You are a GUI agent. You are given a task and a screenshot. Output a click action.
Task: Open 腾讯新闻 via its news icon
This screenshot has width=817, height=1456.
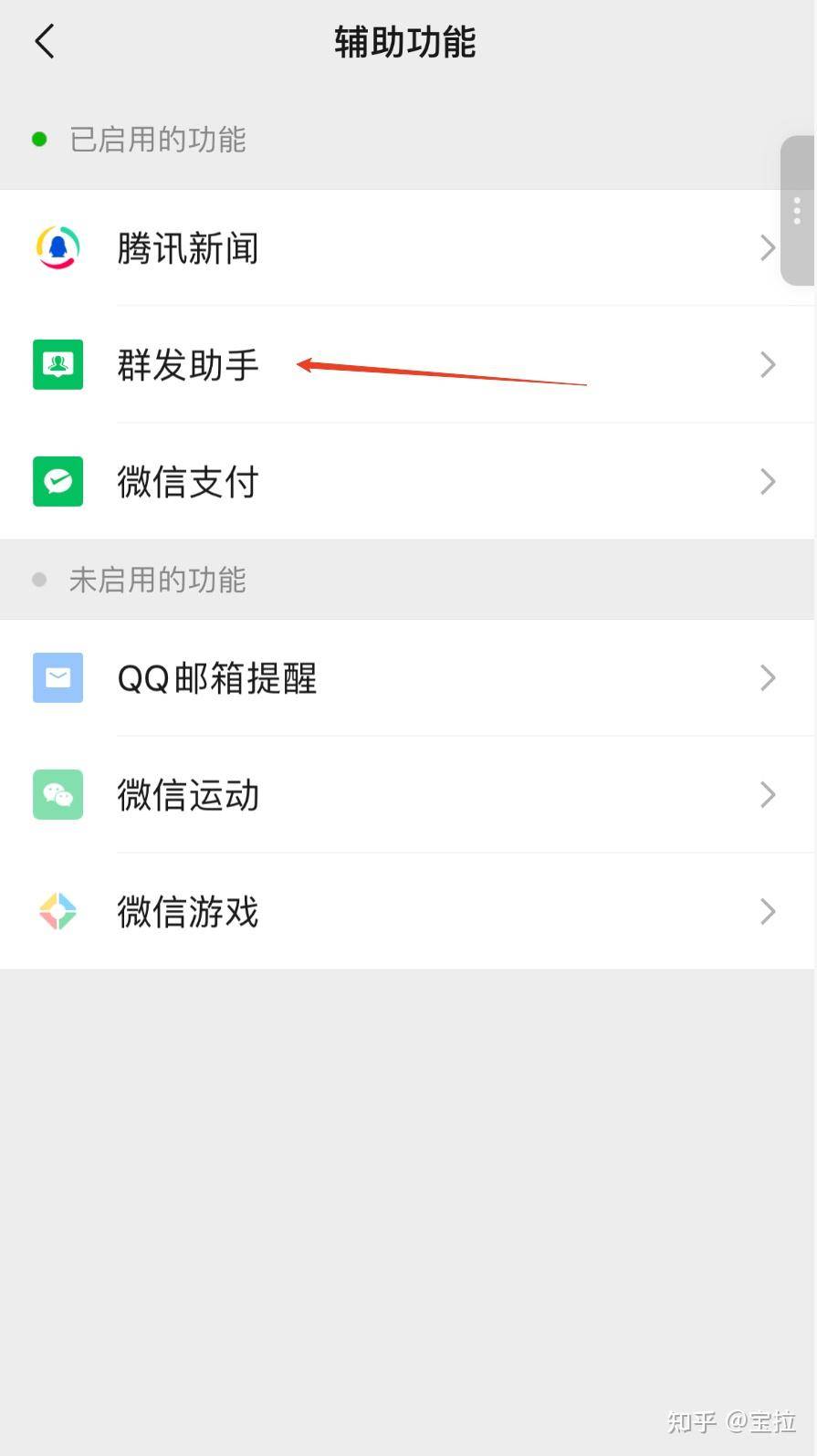click(x=58, y=246)
